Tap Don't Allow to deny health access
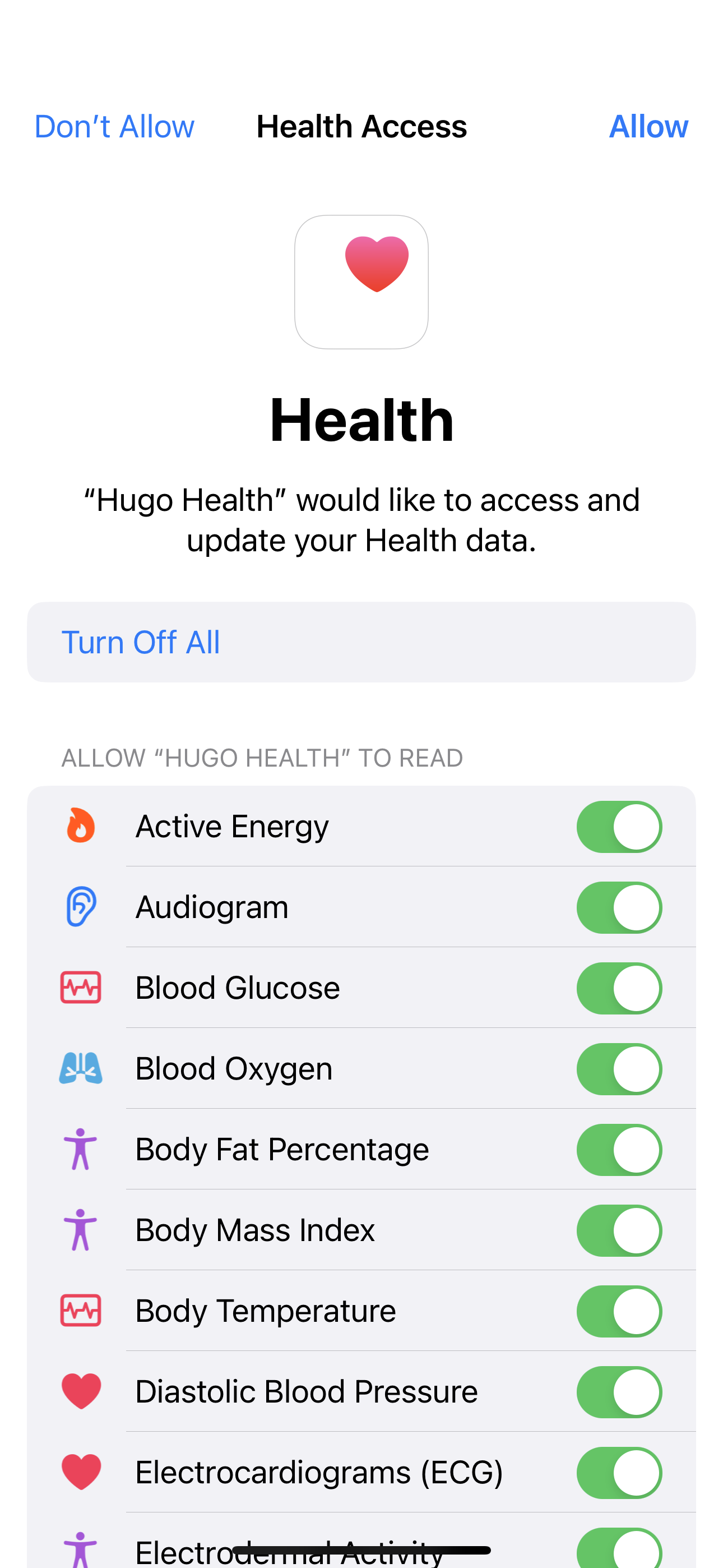The image size is (723, 1568). click(x=114, y=127)
